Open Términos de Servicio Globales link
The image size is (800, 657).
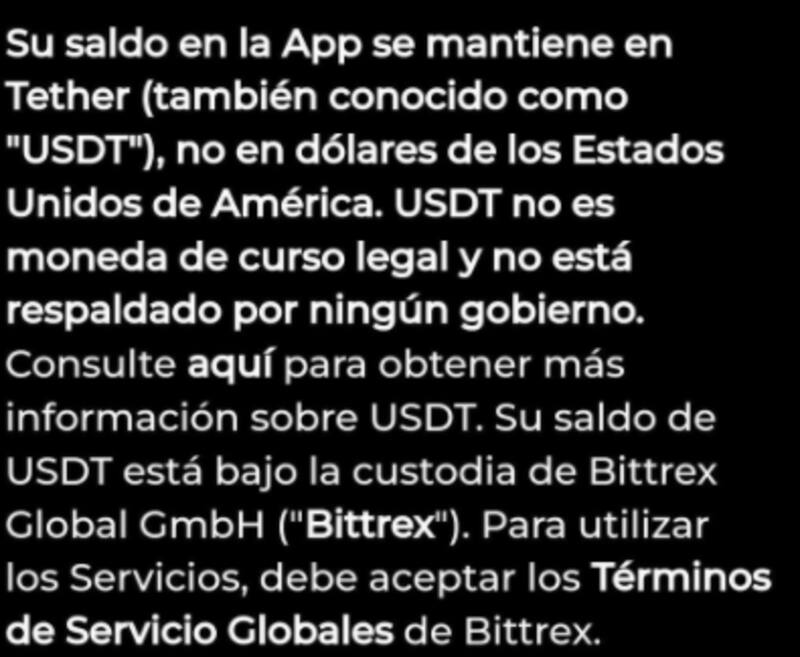[680, 578]
